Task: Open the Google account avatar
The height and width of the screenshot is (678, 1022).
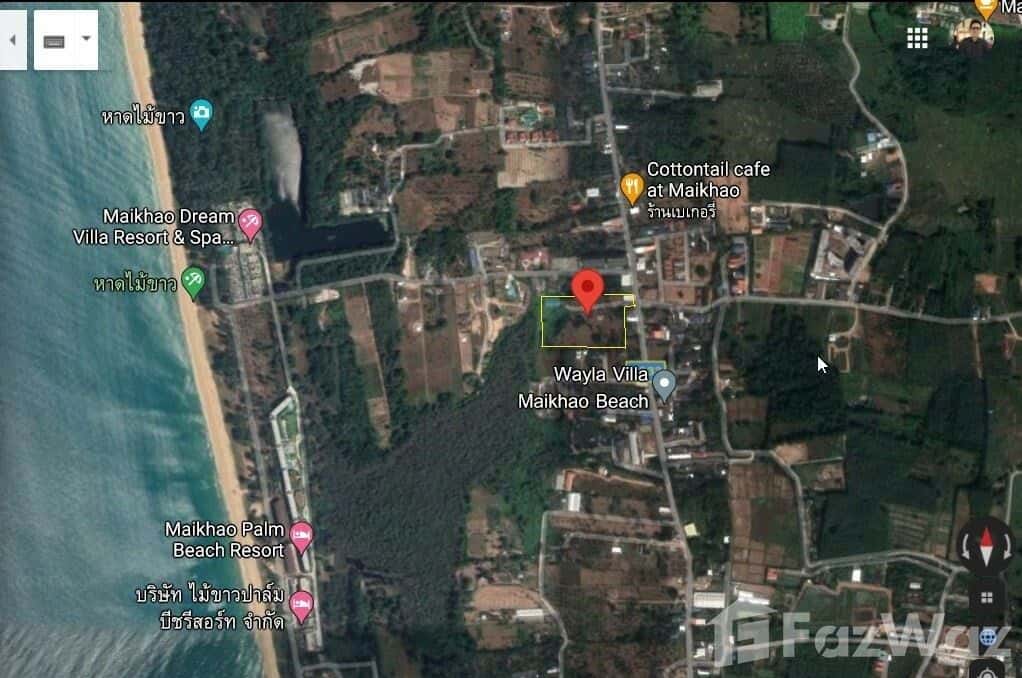Action: pyautogui.click(x=972, y=37)
